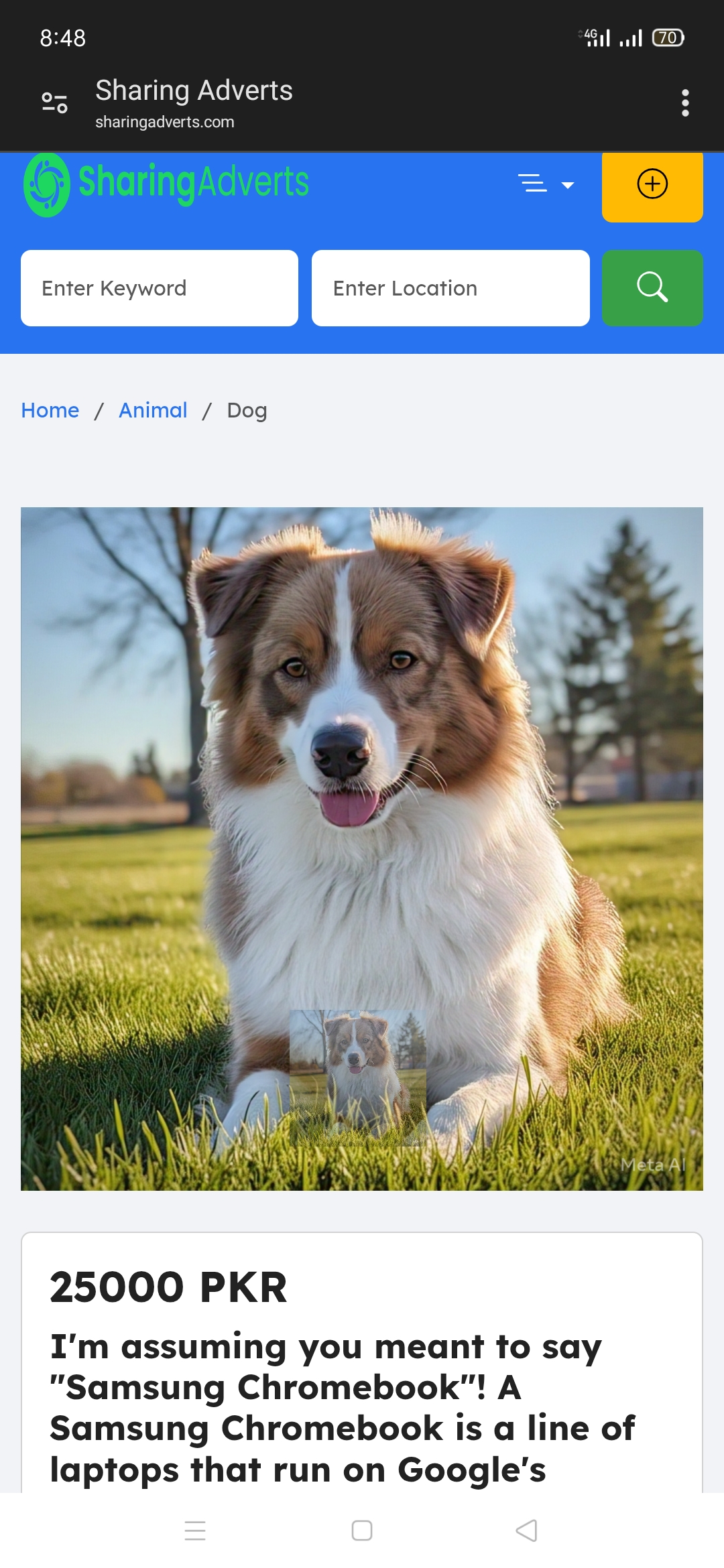Select the small dog thumbnail preview
The image size is (724, 1568).
tap(357, 1077)
